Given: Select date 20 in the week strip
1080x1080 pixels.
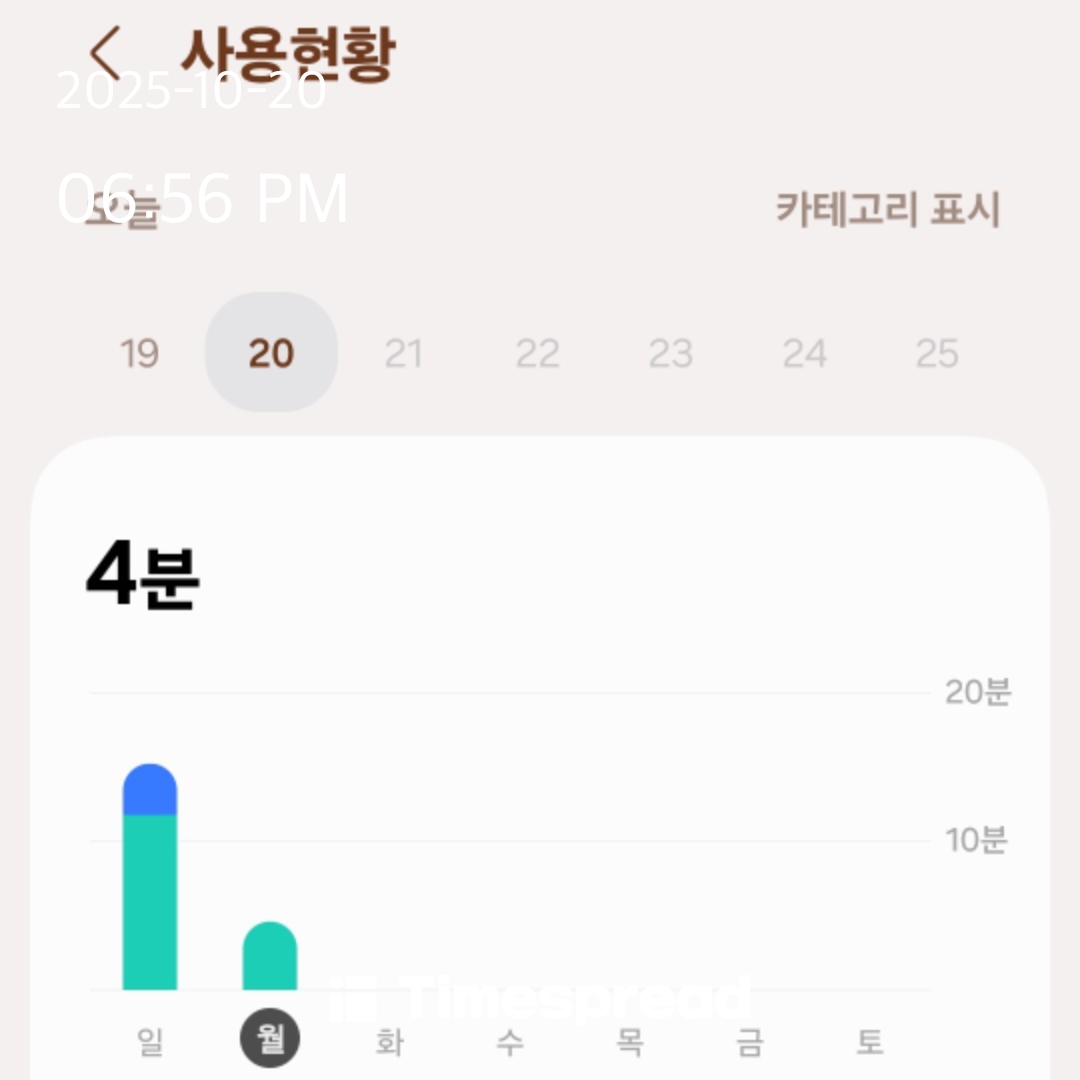Looking at the screenshot, I should coord(271,353).
